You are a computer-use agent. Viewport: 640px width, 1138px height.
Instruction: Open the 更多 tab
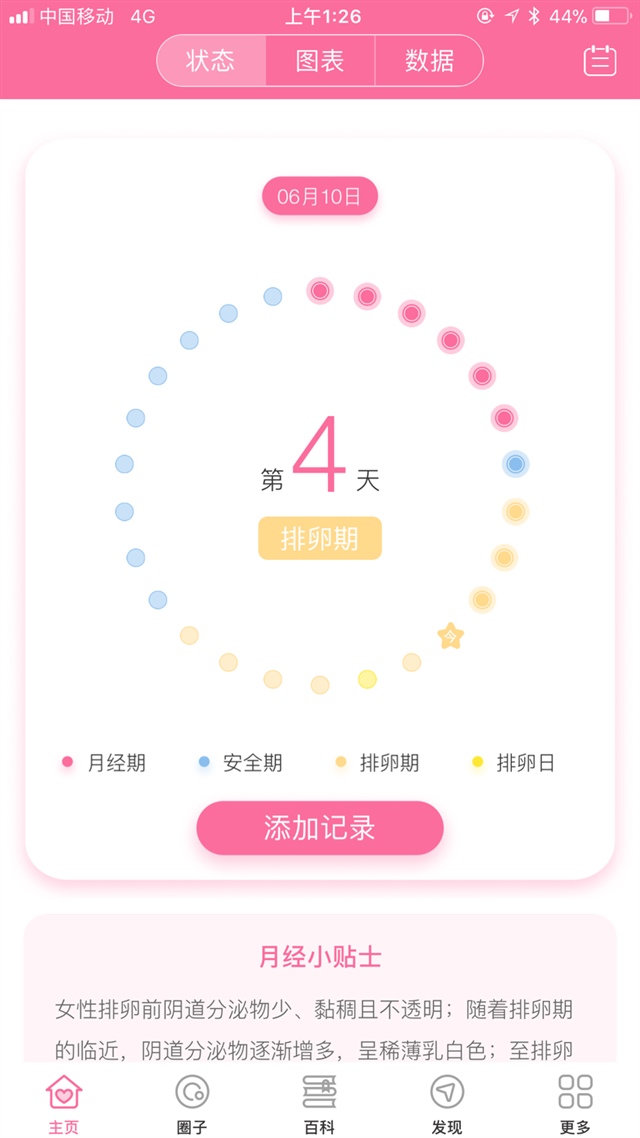click(x=575, y=1101)
